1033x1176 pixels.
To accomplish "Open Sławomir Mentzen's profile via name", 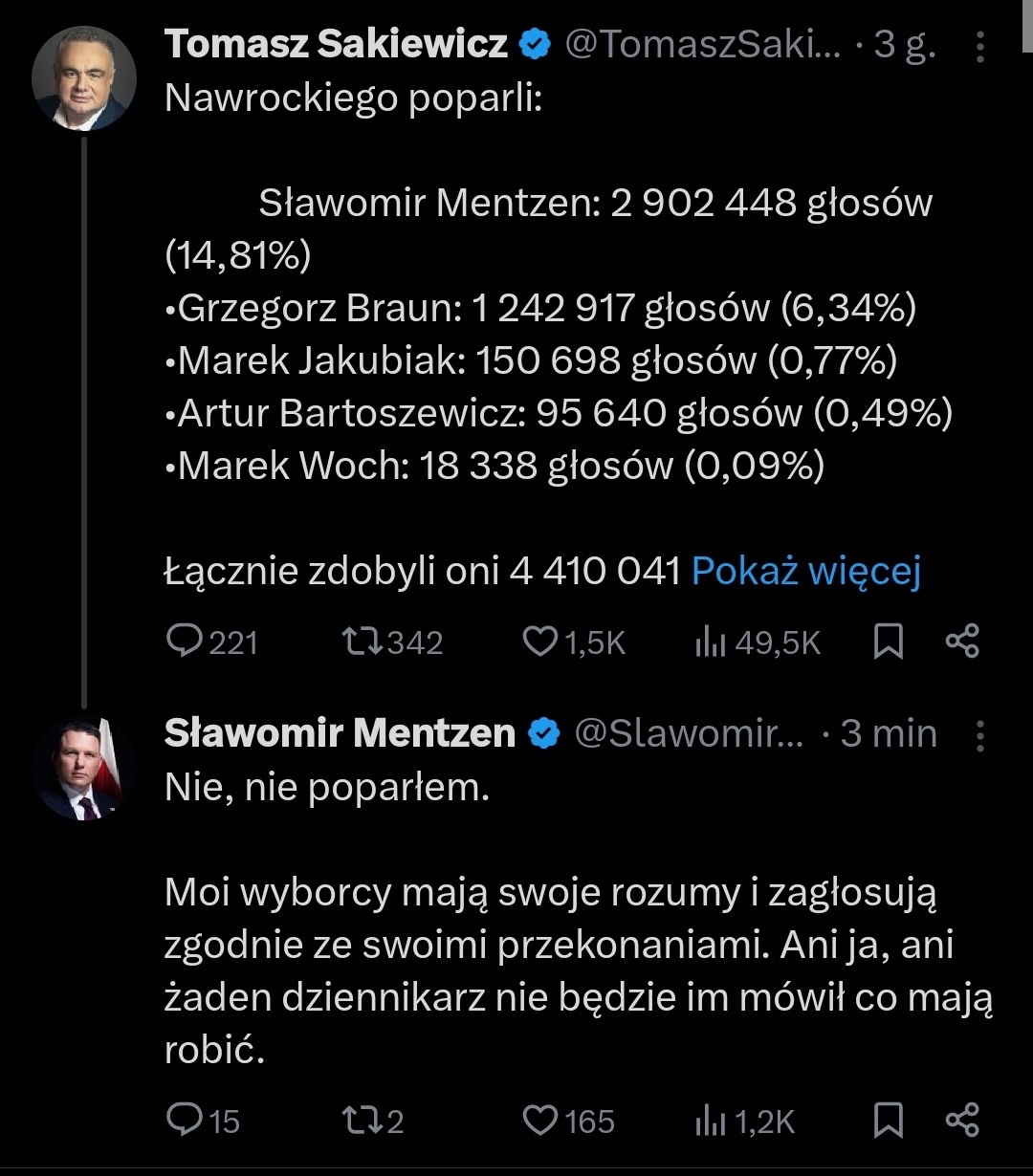I will point(340,733).
